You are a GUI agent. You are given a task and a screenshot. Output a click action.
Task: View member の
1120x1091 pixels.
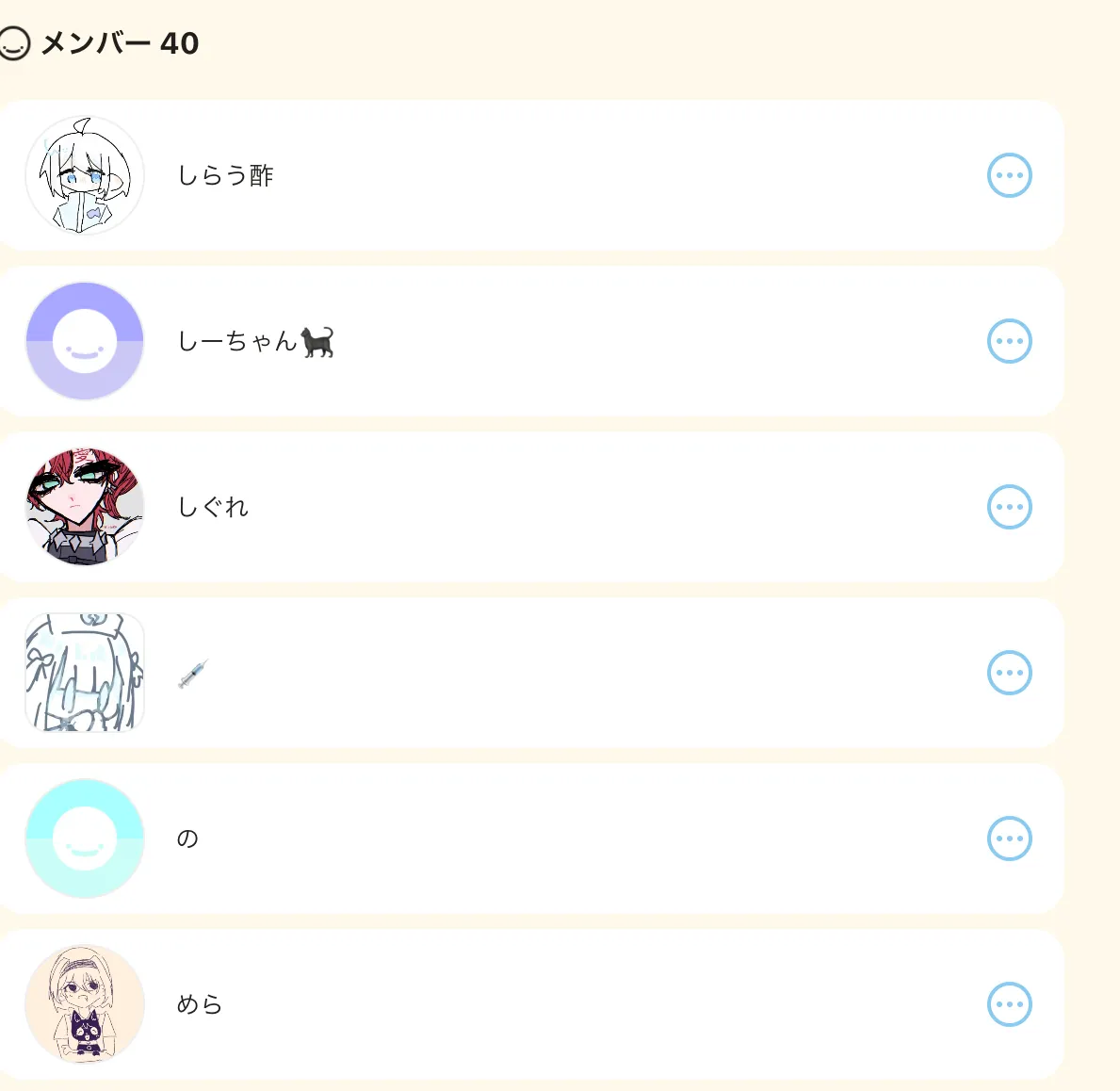pos(187,839)
